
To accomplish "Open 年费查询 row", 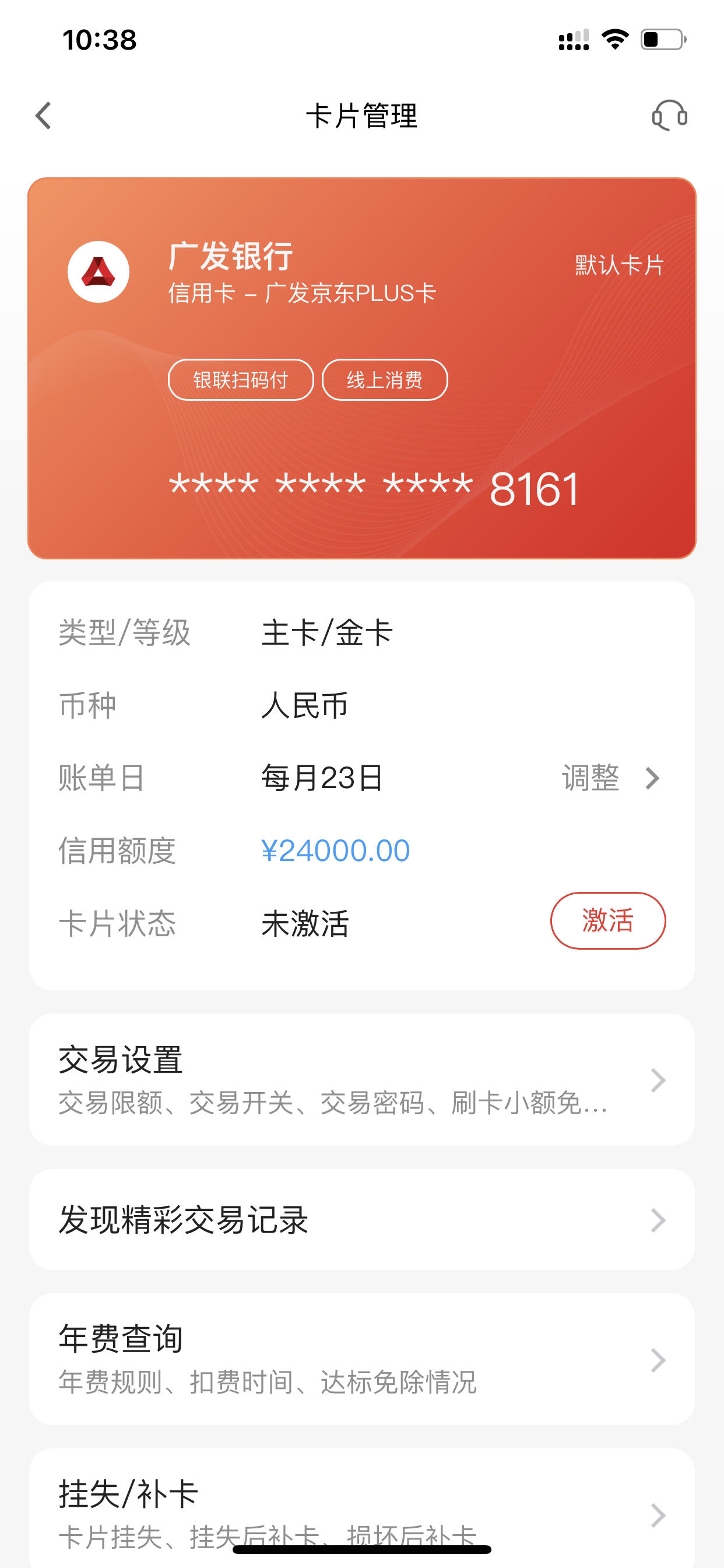I will [362, 1359].
